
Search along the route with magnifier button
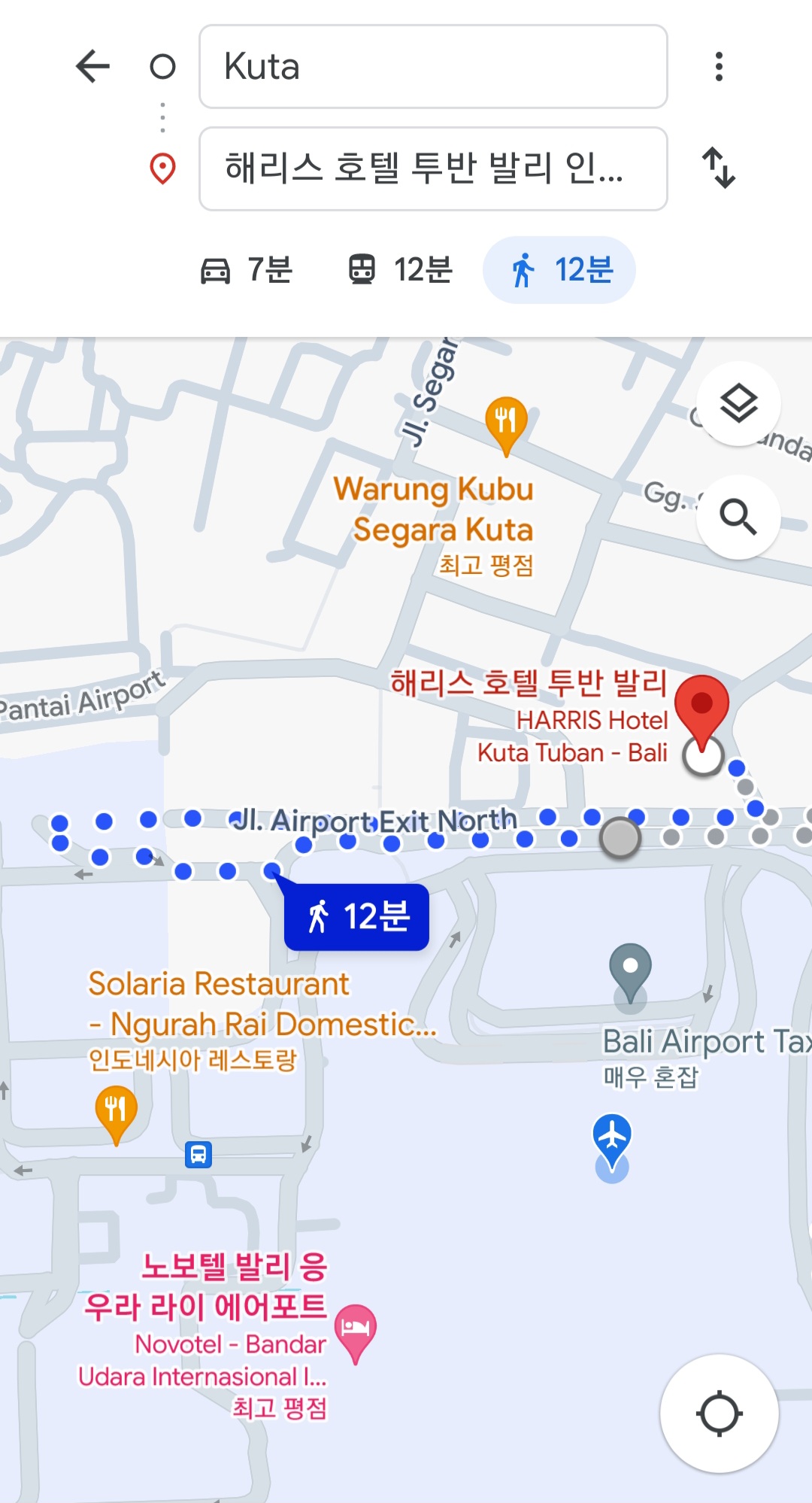click(x=738, y=517)
